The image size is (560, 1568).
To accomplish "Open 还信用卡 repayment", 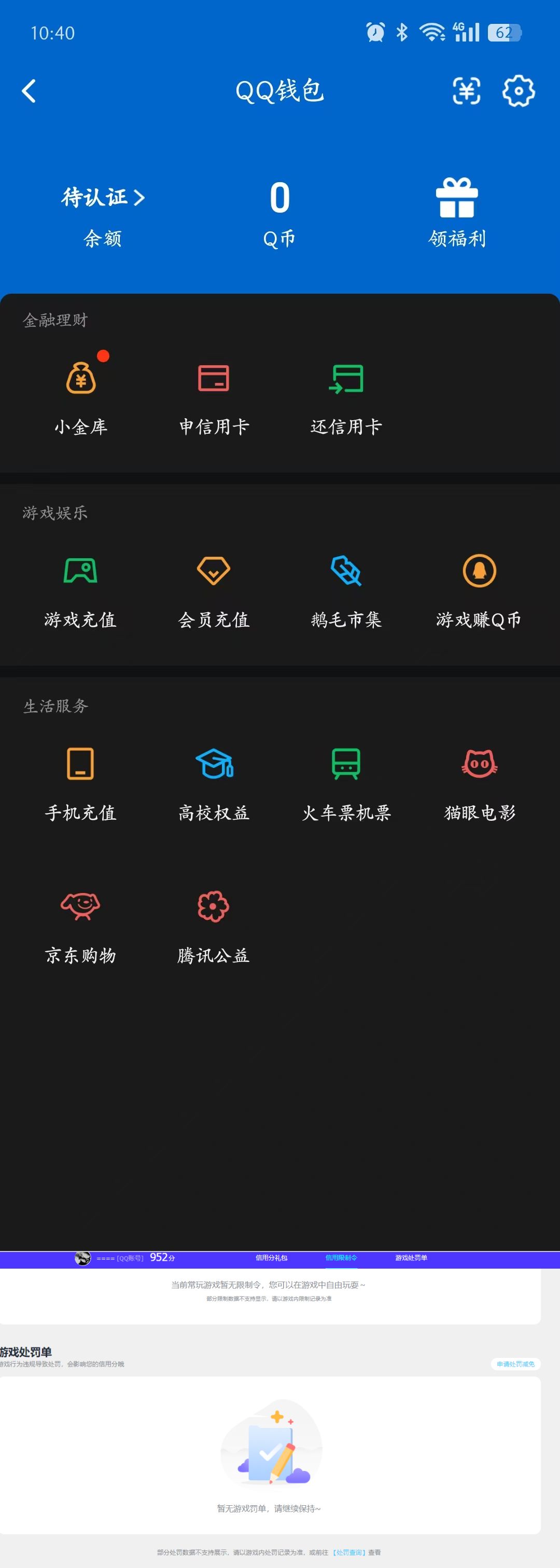I will [x=346, y=396].
